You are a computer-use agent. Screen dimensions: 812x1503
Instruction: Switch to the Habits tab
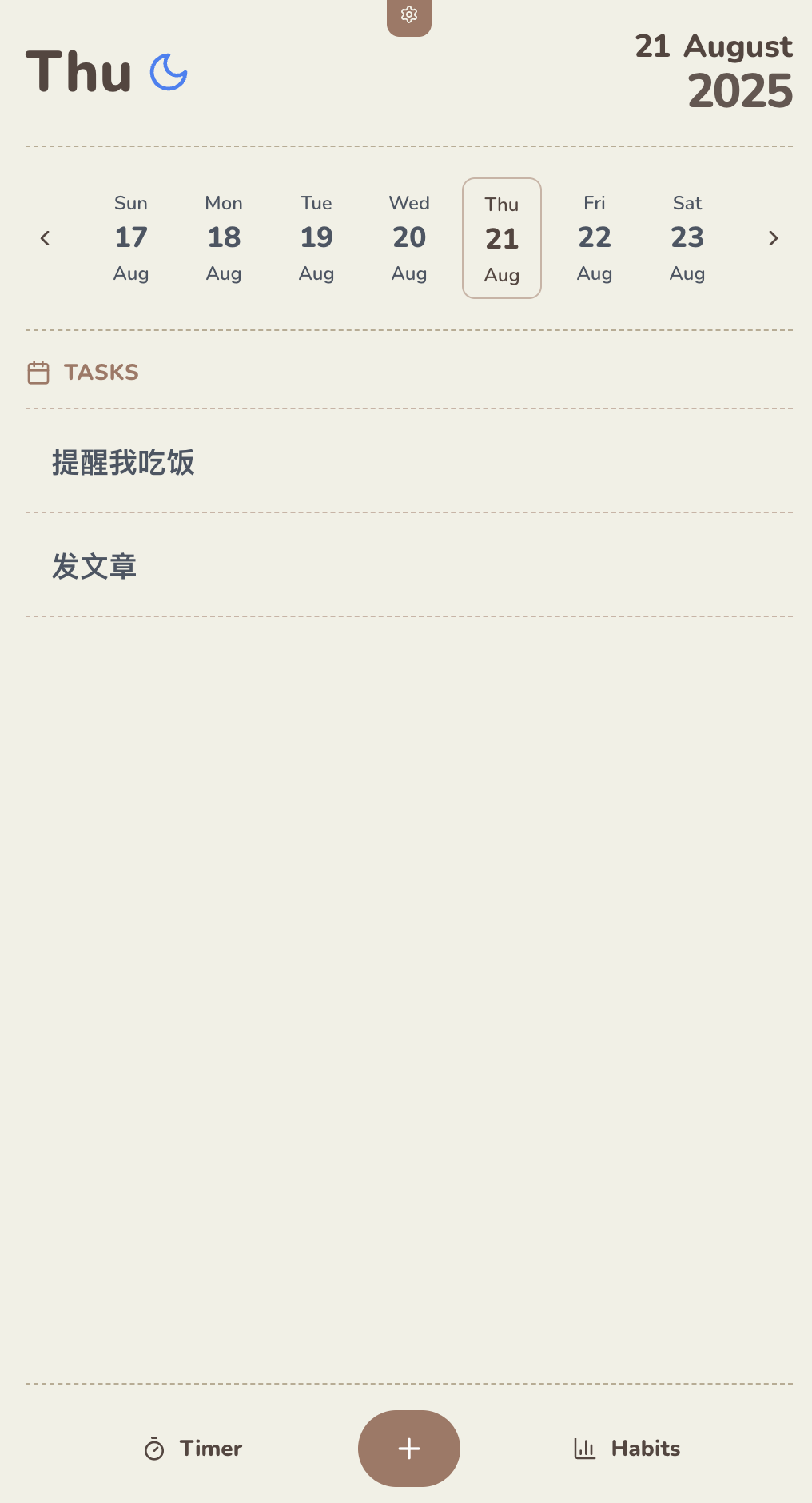click(x=627, y=1449)
